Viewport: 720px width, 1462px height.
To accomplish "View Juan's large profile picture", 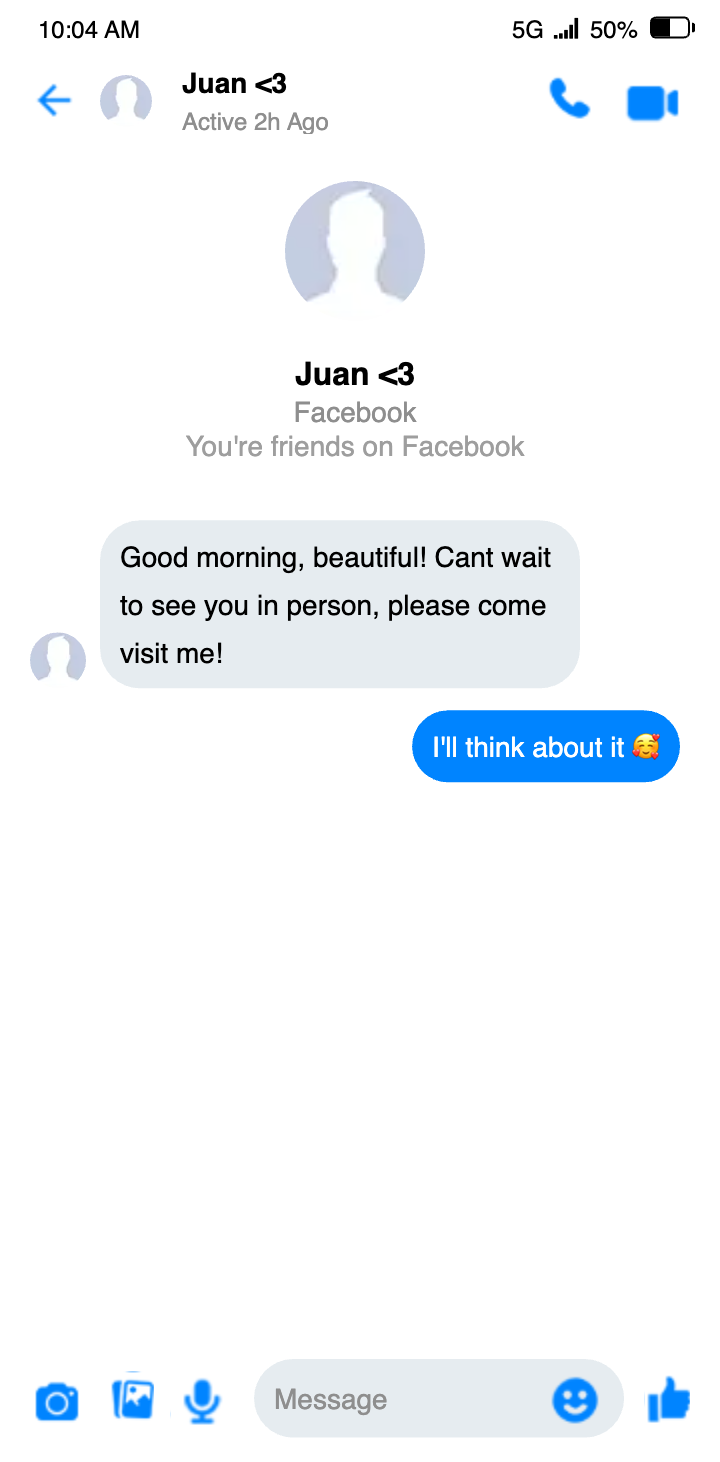I will tap(355, 251).
